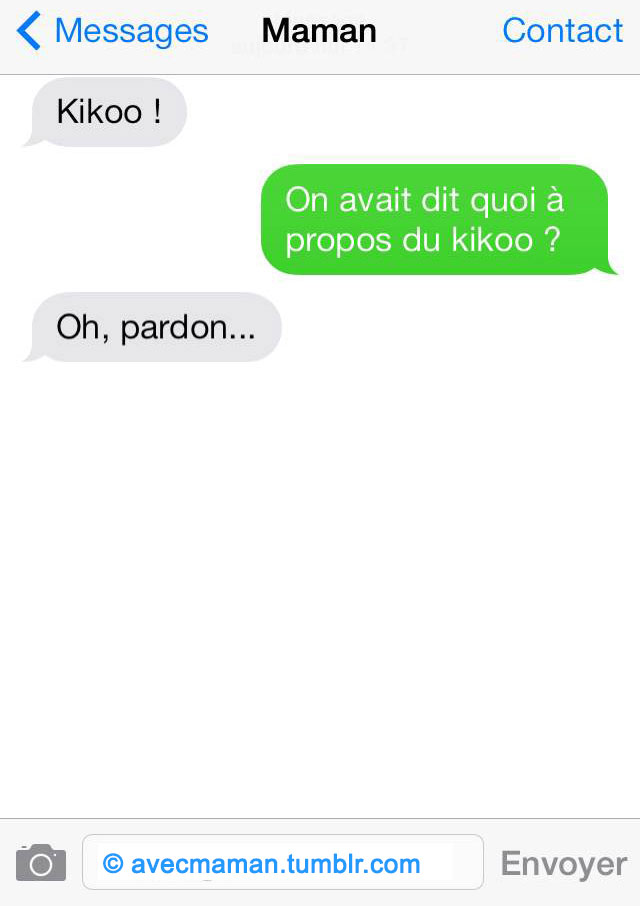This screenshot has width=640, height=906.
Task: Go back to the Messages list
Action: (112, 31)
